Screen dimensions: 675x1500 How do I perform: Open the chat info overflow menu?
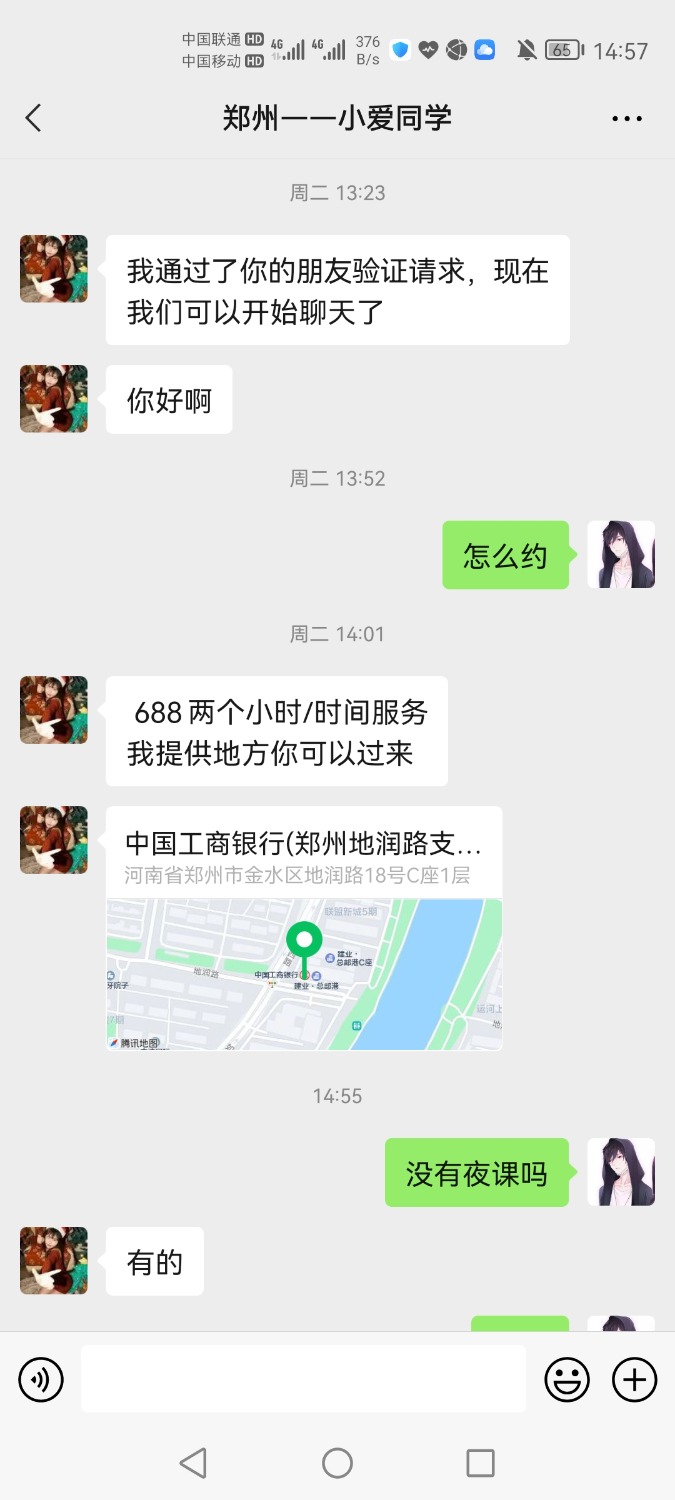pyautogui.click(x=627, y=118)
